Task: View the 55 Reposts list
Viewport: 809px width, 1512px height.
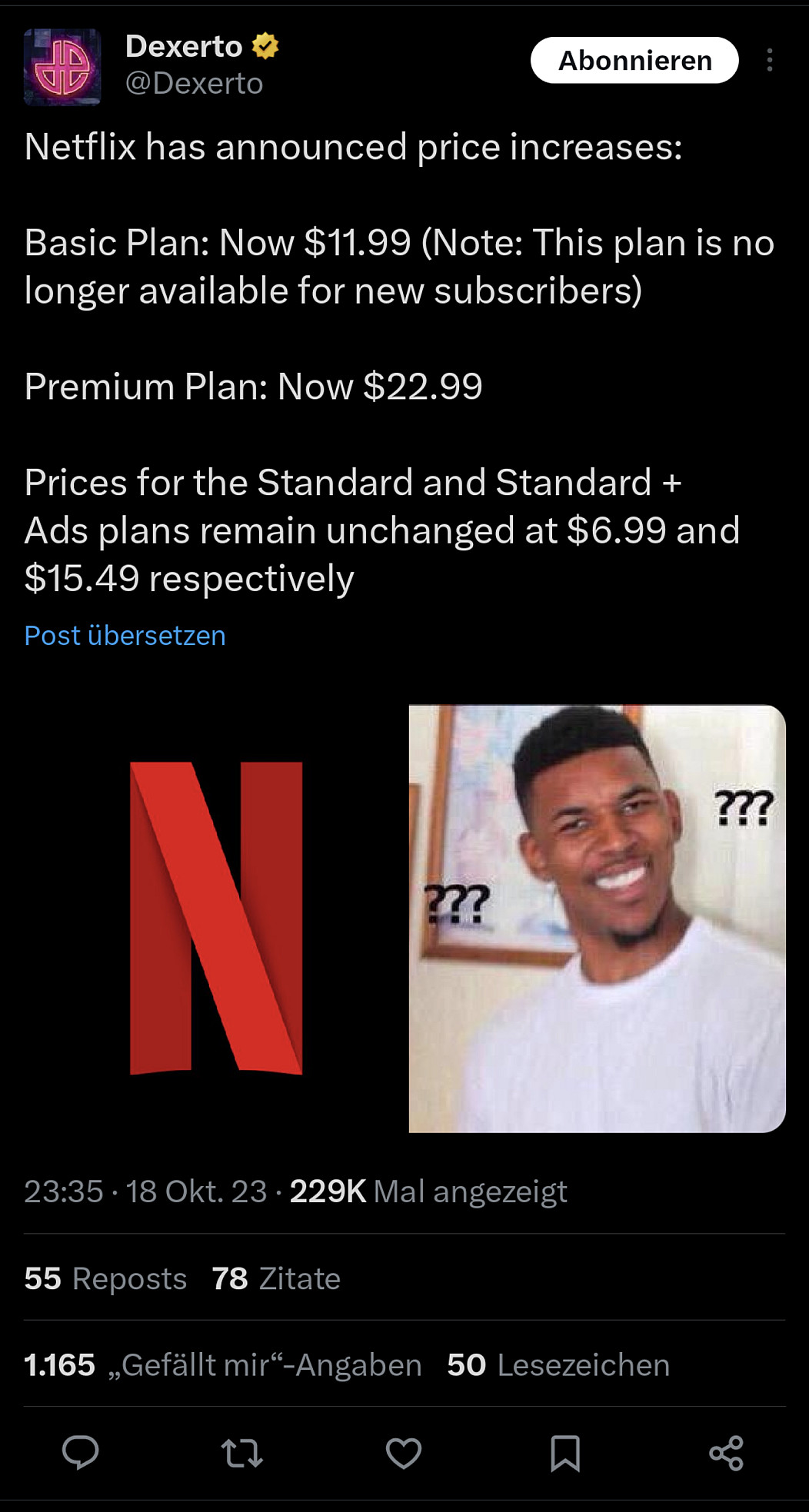Action: click(x=105, y=1278)
